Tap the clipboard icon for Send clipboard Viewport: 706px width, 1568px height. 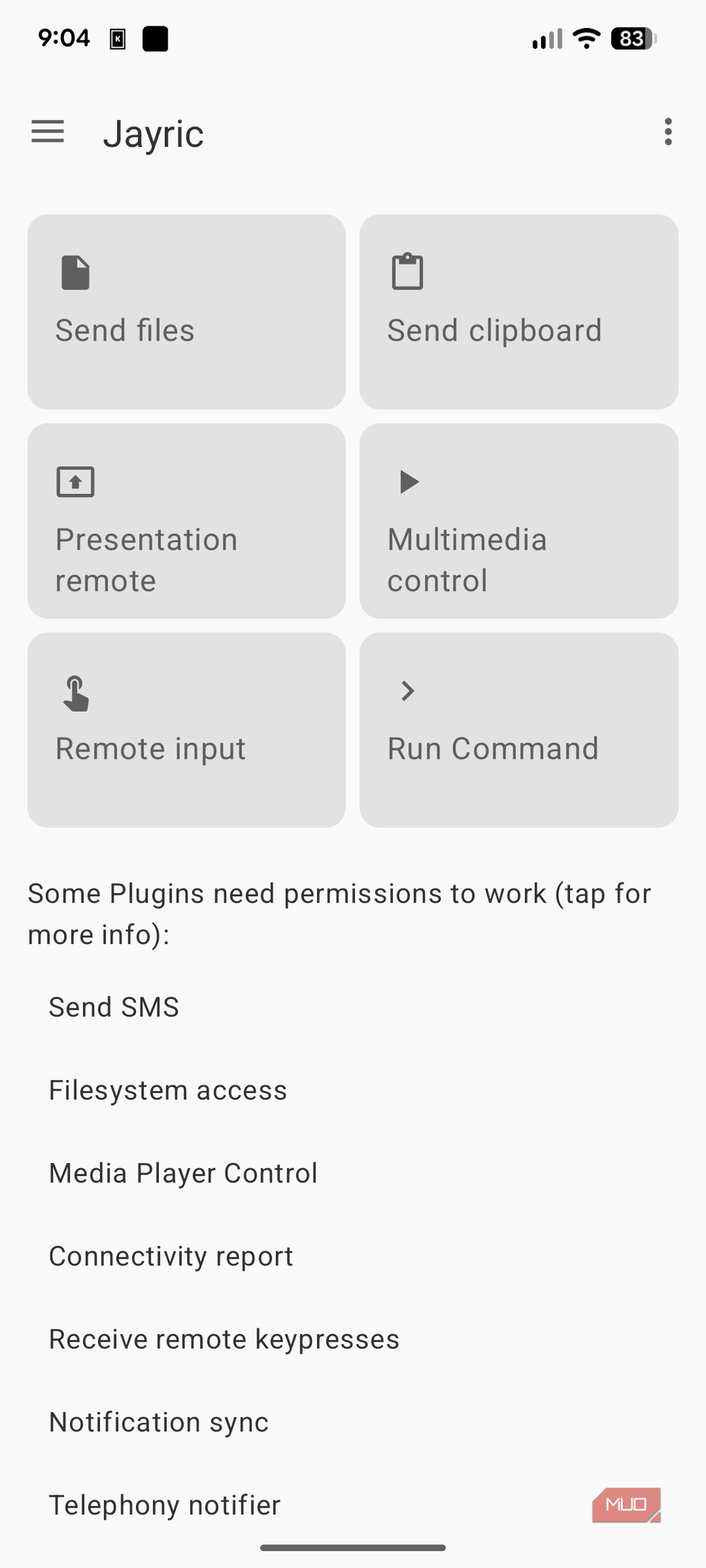[407, 271]
